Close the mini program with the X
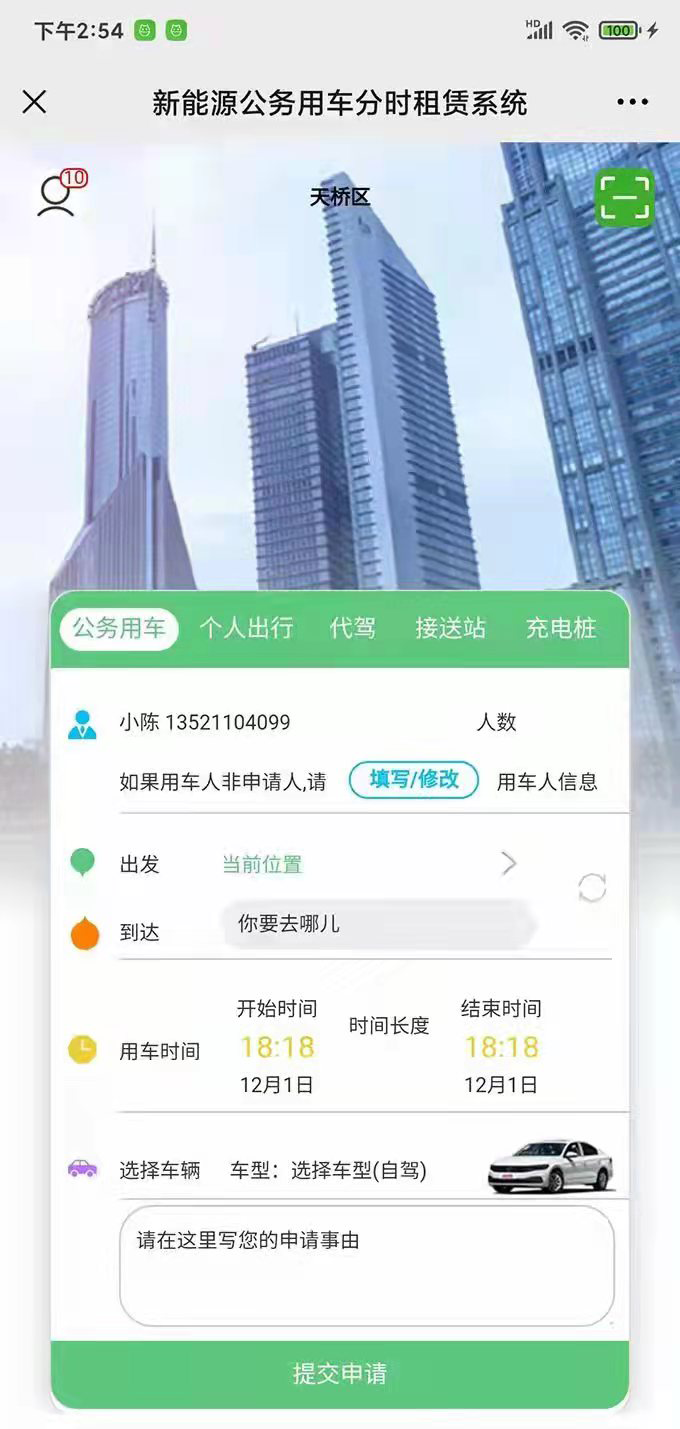Viewport: 680px width, 1429px height. [35, 102]
